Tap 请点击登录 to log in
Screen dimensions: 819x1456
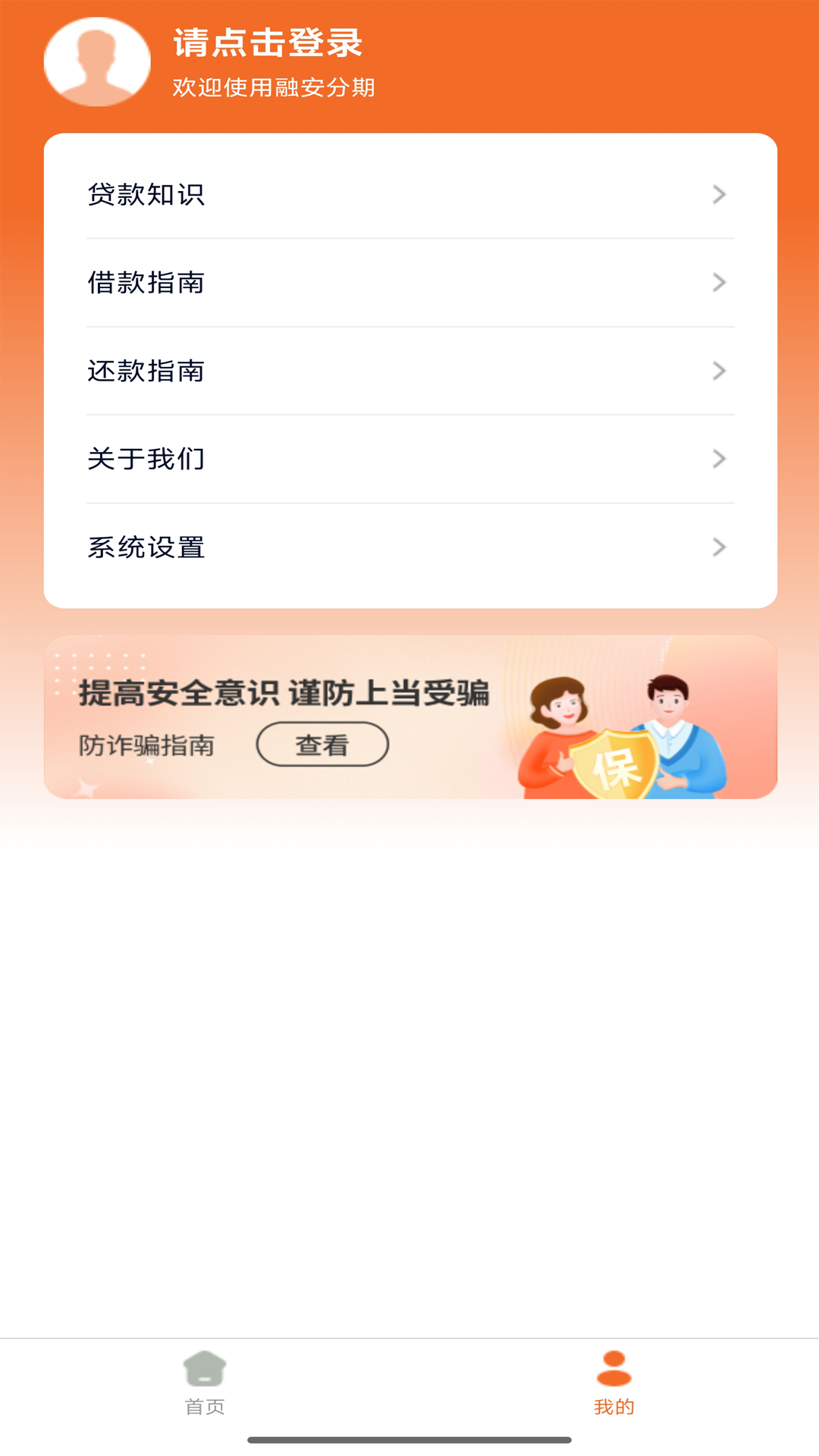click(267, 44)
